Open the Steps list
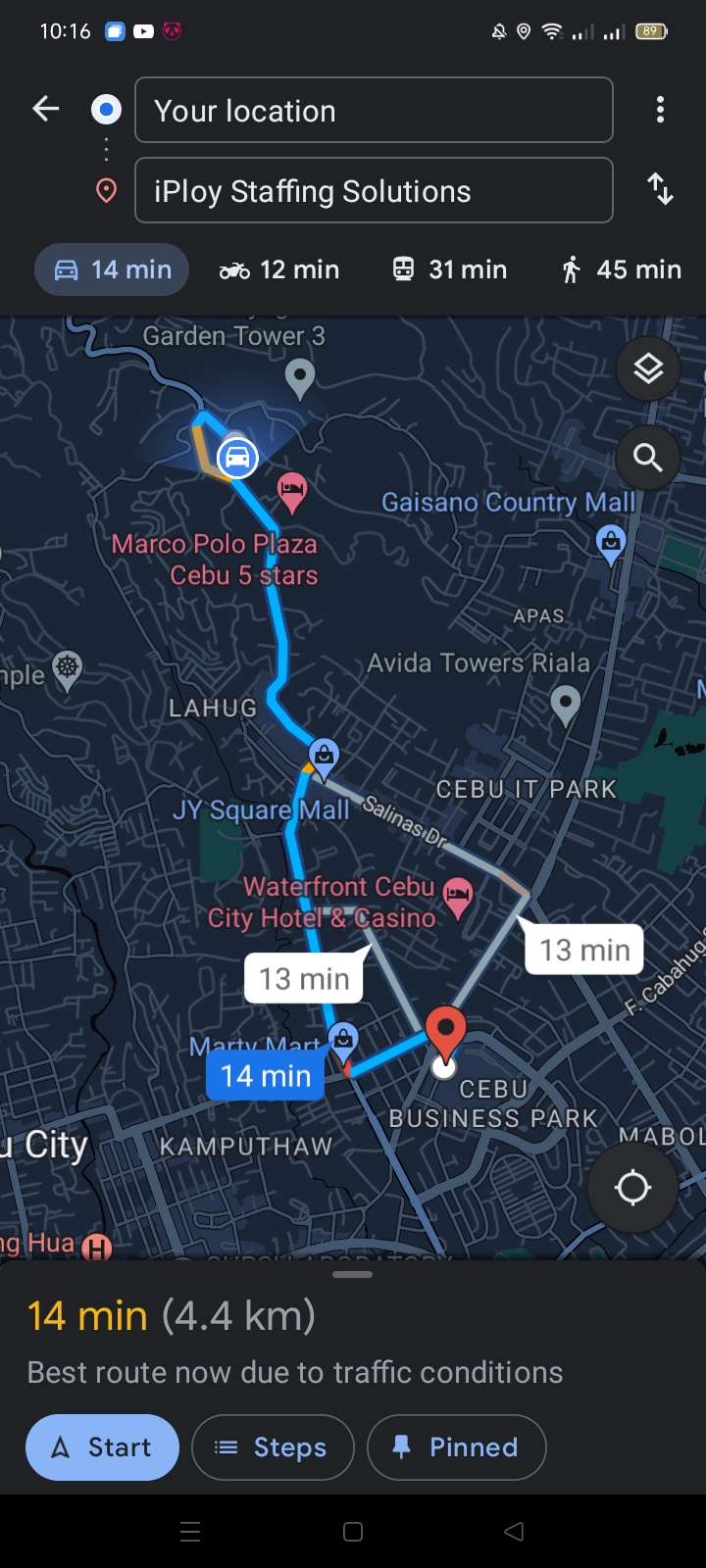The width and height of the screenshot is (706, 1568). click(273, 1447)
